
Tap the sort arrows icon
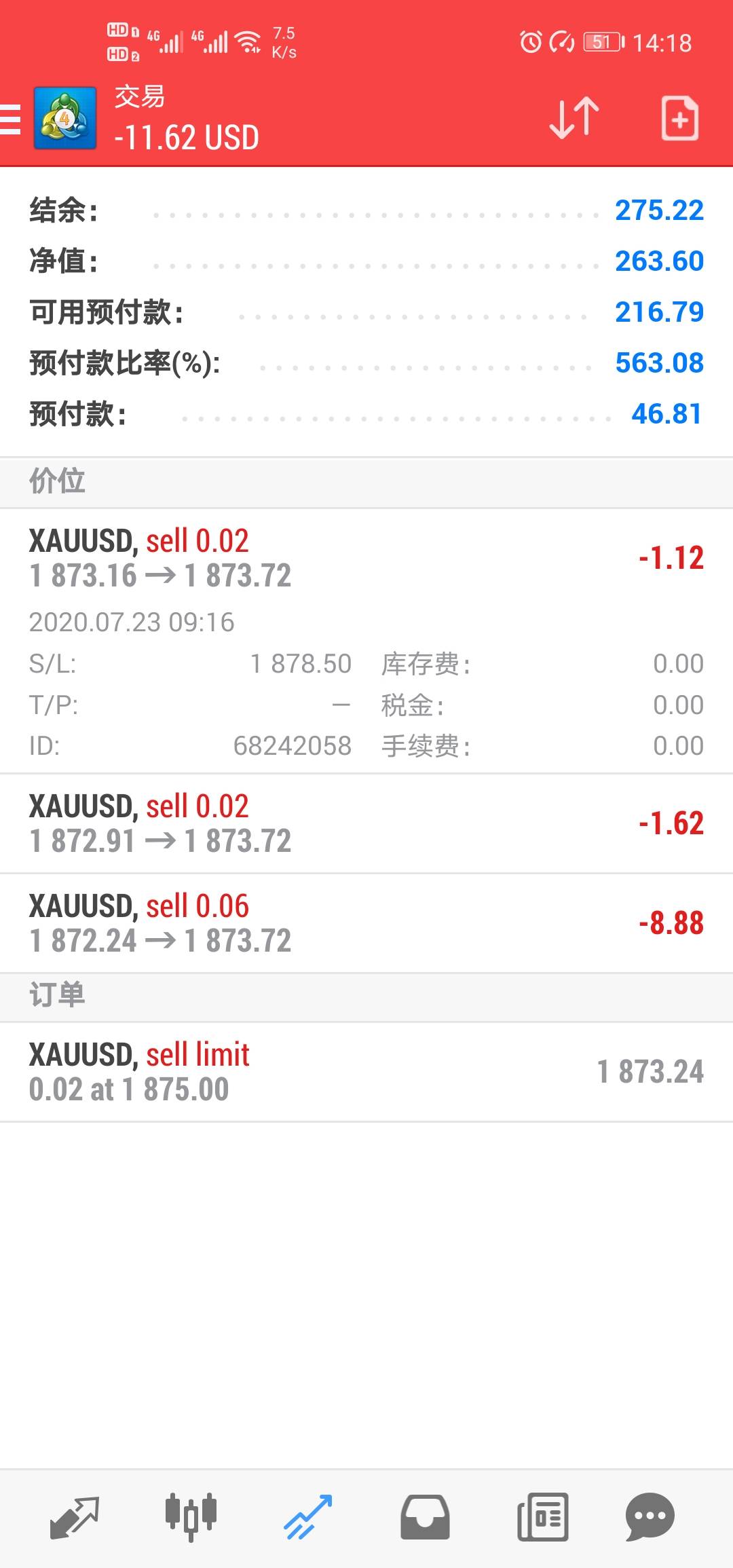(x=574, y=118)
